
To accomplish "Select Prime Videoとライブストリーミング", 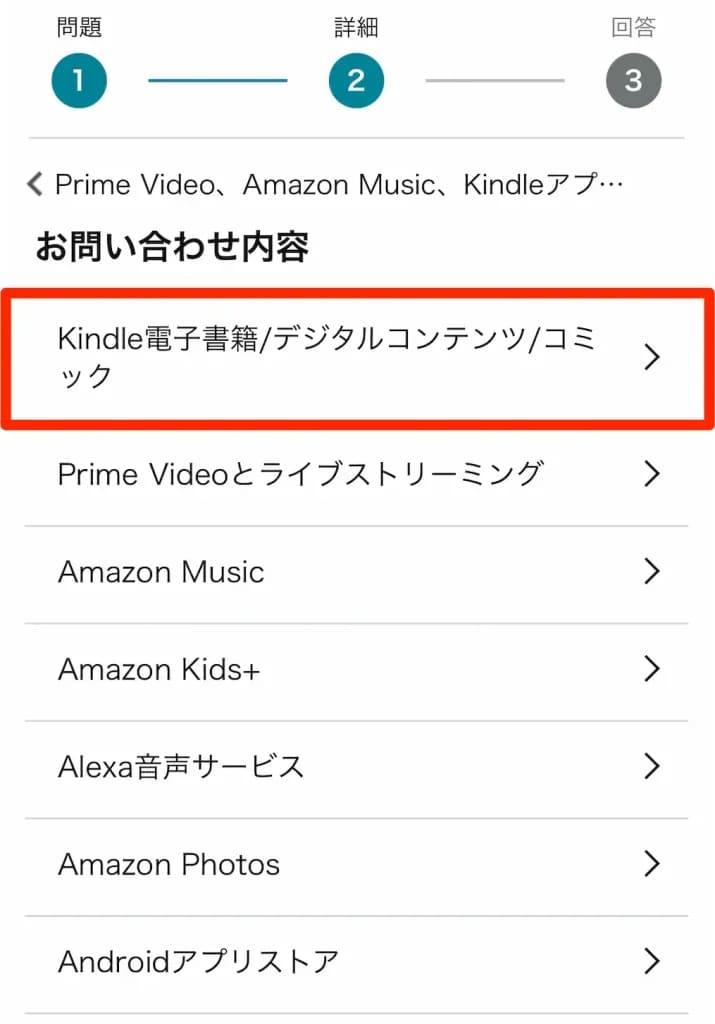I will click(x=357, y=474).
